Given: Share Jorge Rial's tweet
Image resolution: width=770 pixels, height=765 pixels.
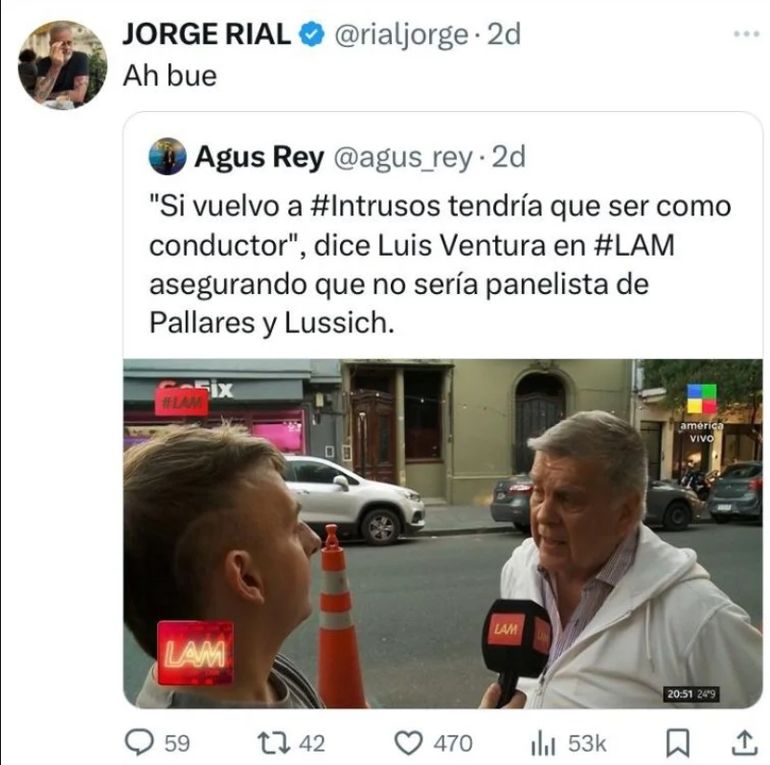Looking at the screenshot, I should (745, 742).
